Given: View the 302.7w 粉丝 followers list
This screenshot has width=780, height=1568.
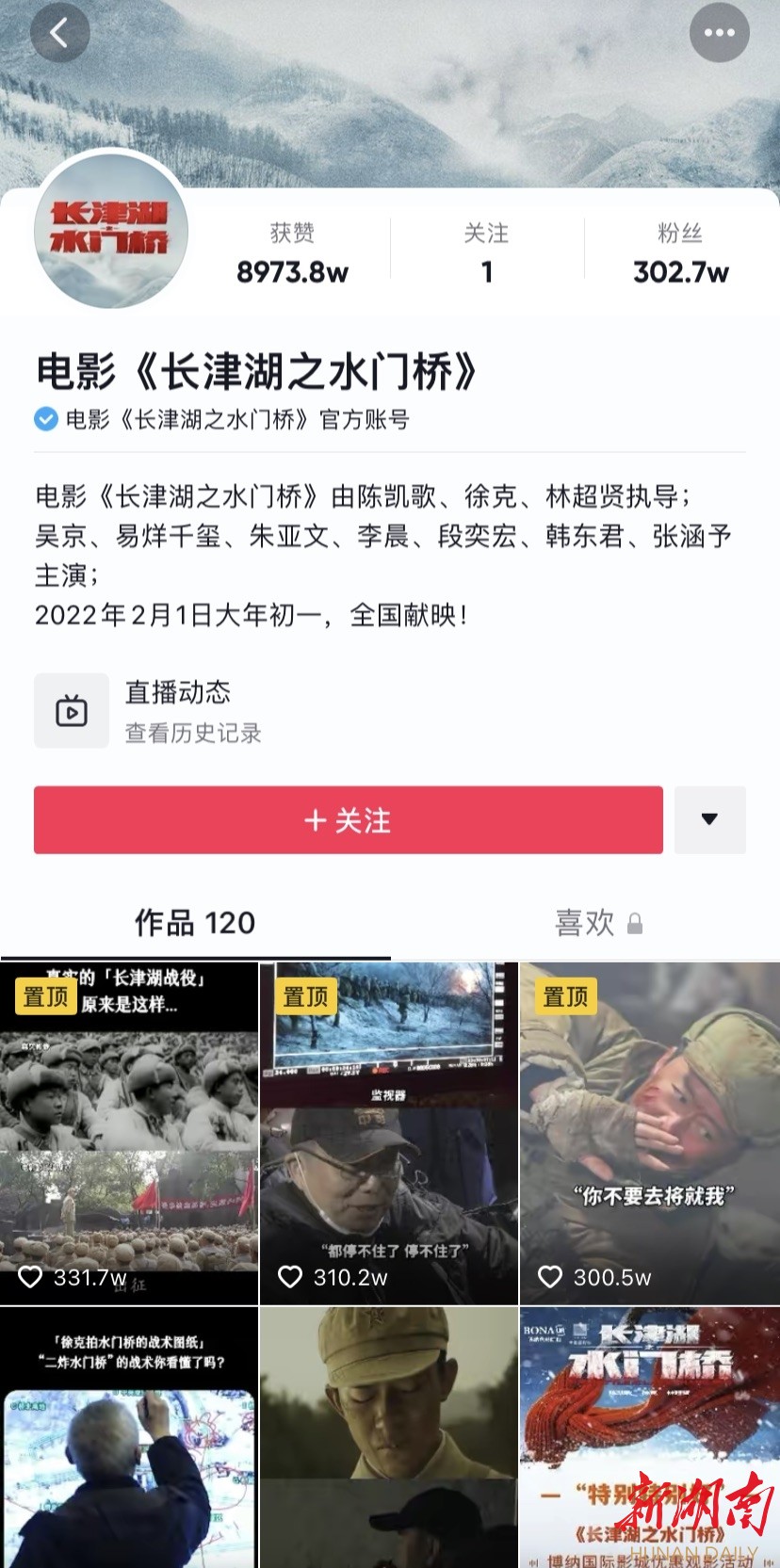Looking at the screenshot, I should pos(680,252).
